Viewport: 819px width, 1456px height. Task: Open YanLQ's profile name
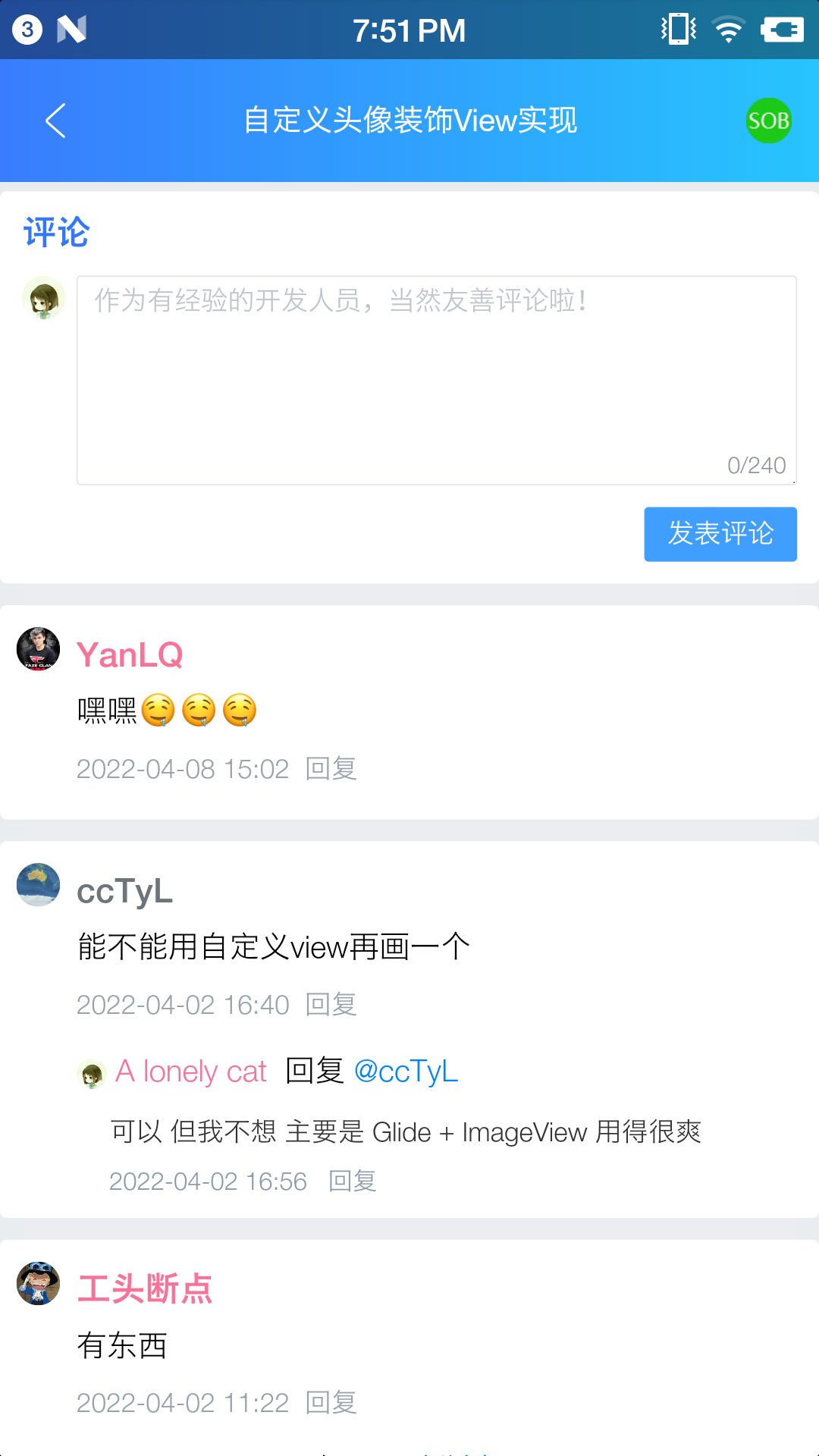(x=130, y=654)
